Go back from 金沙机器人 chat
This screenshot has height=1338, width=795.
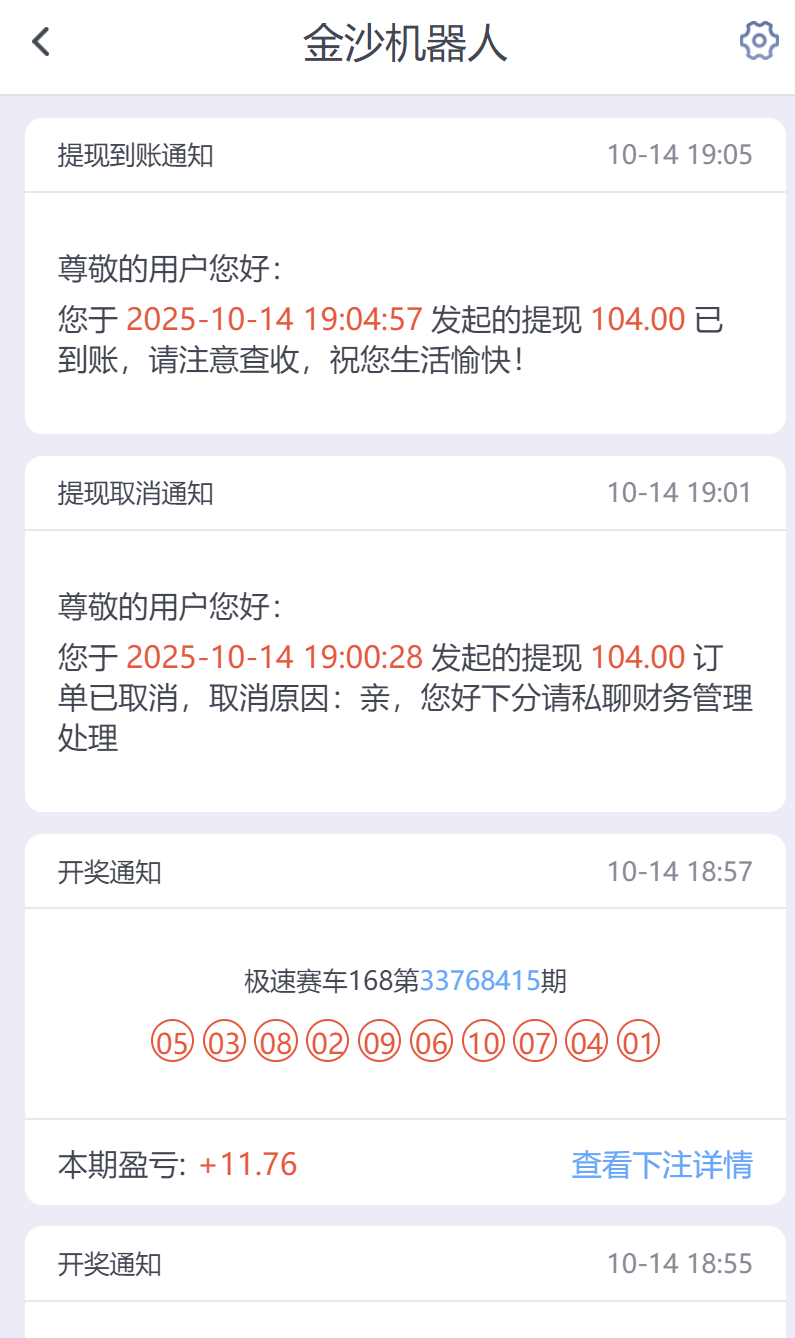coord(41,42)
